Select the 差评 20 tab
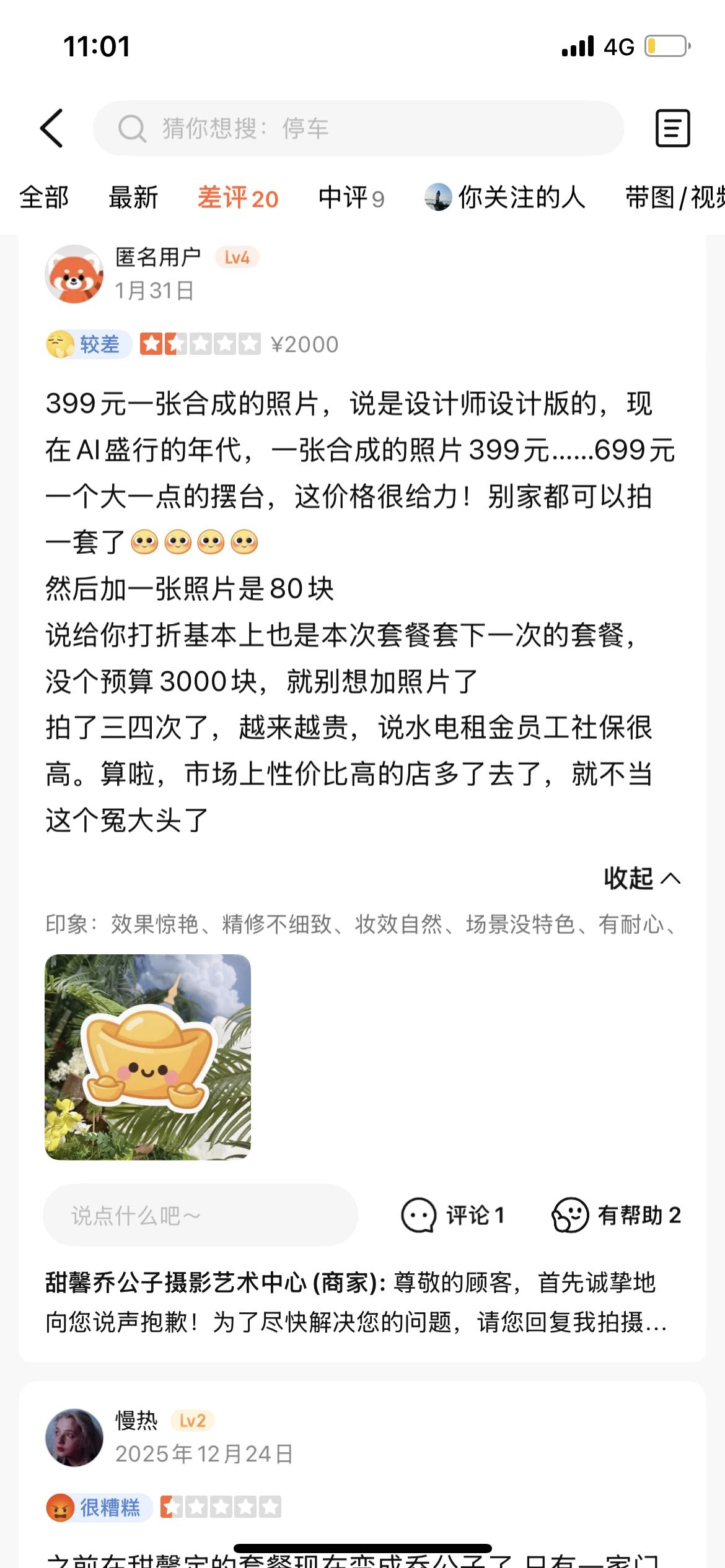The width and height of the screenshot is (725, 1568). click(238, 198)
